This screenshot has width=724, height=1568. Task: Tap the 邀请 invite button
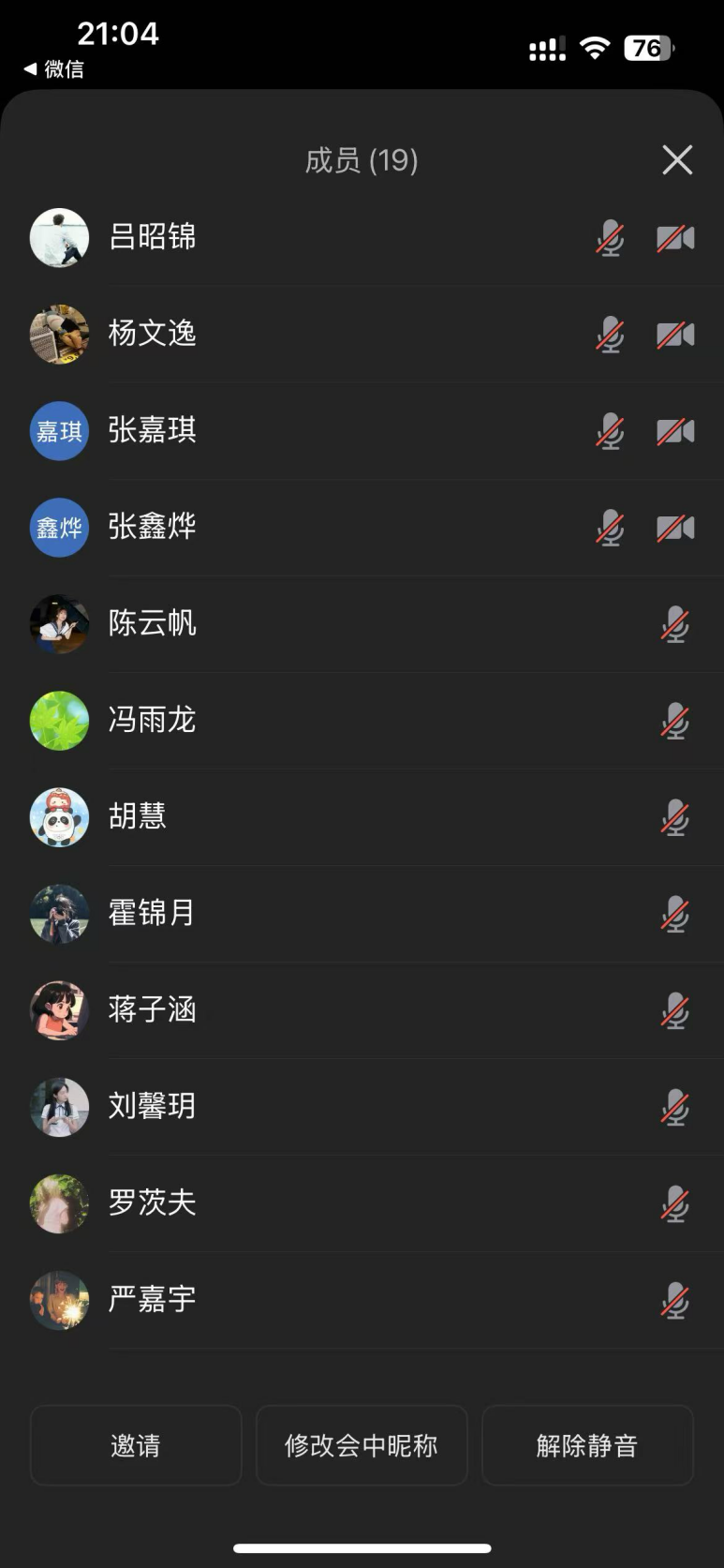tap(136, 1445)
